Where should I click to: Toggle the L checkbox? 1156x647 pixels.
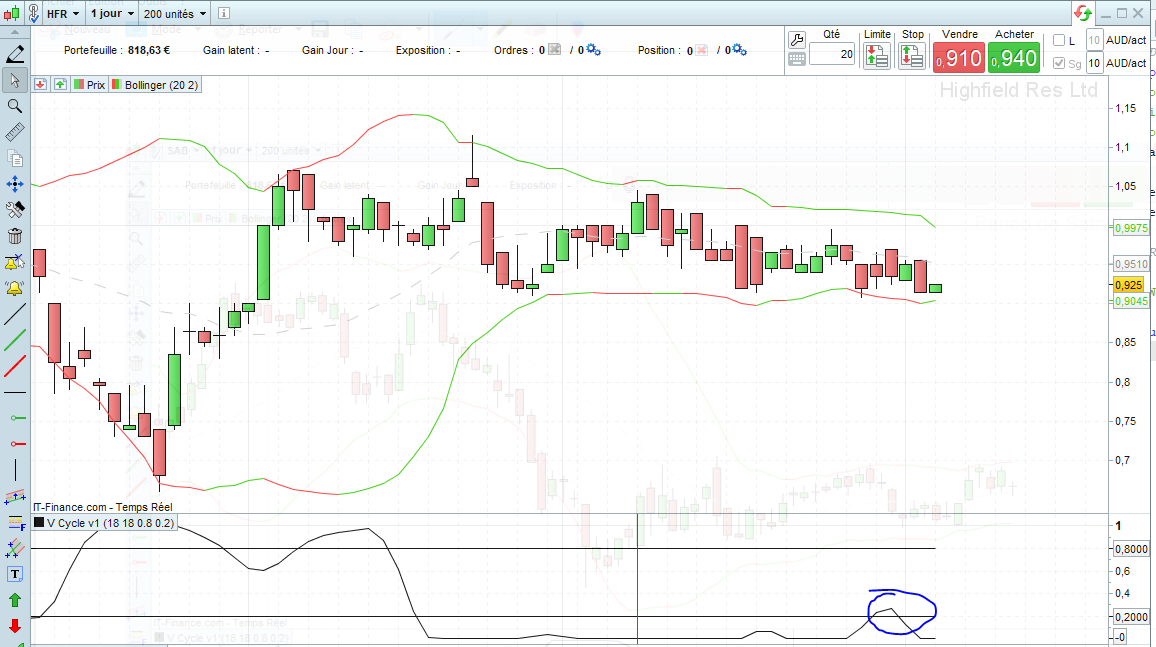tap(1060, 40)
